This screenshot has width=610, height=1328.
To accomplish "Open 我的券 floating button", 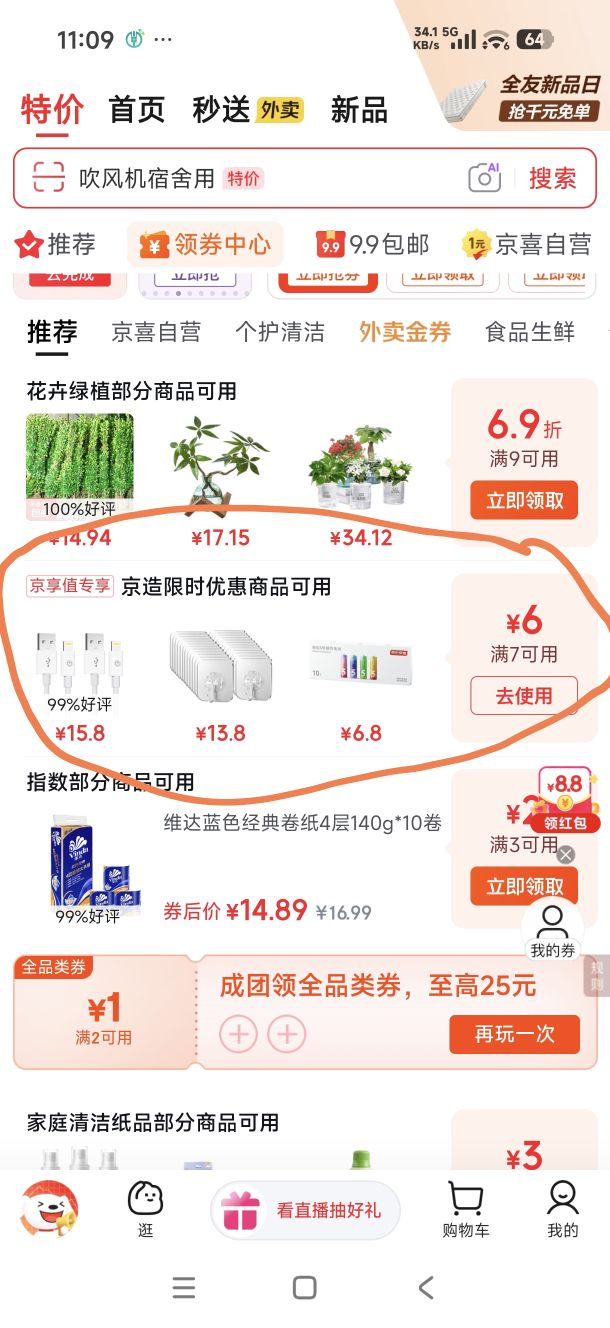I will point(552,929).
